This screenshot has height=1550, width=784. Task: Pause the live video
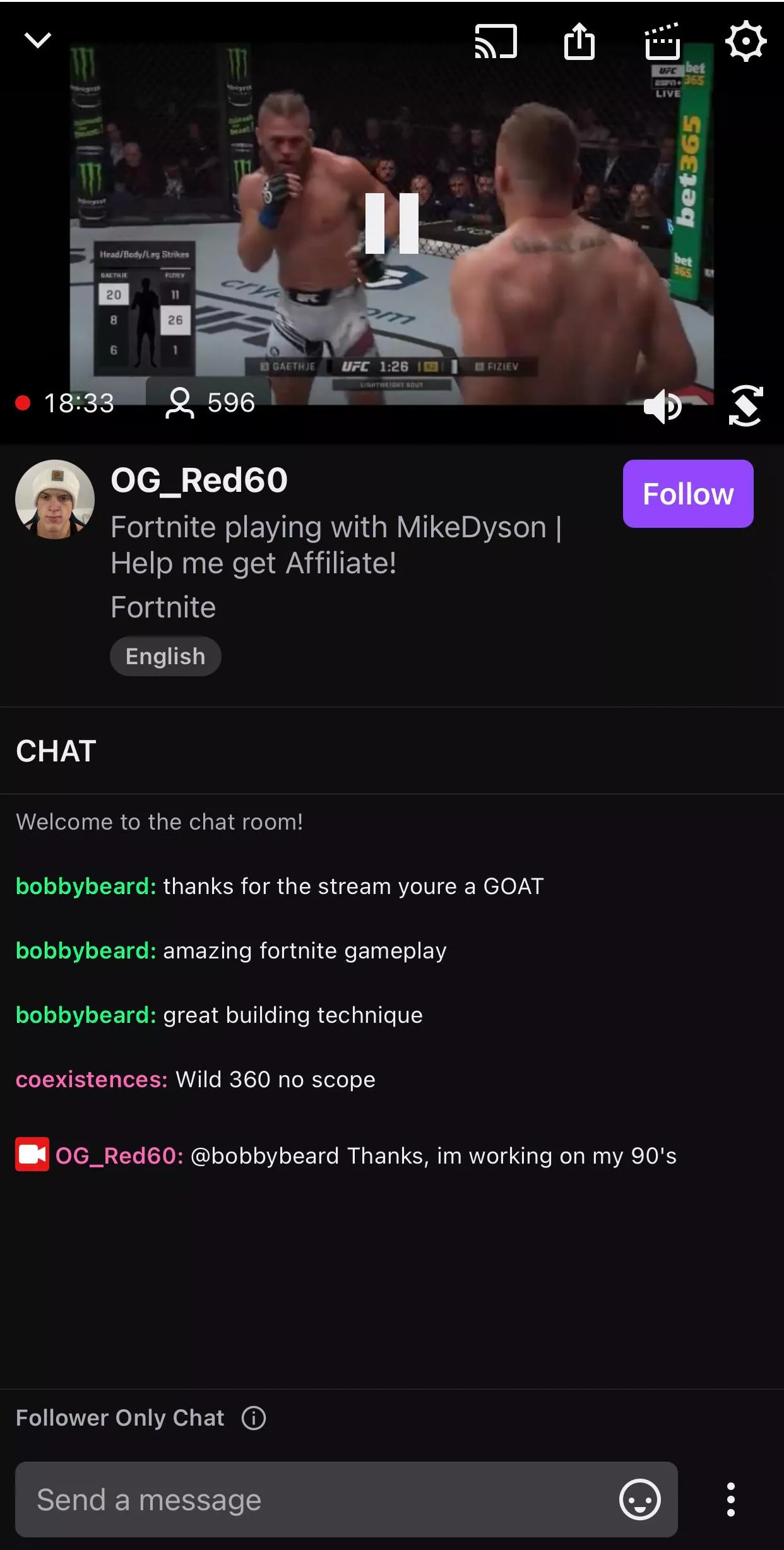392,224
